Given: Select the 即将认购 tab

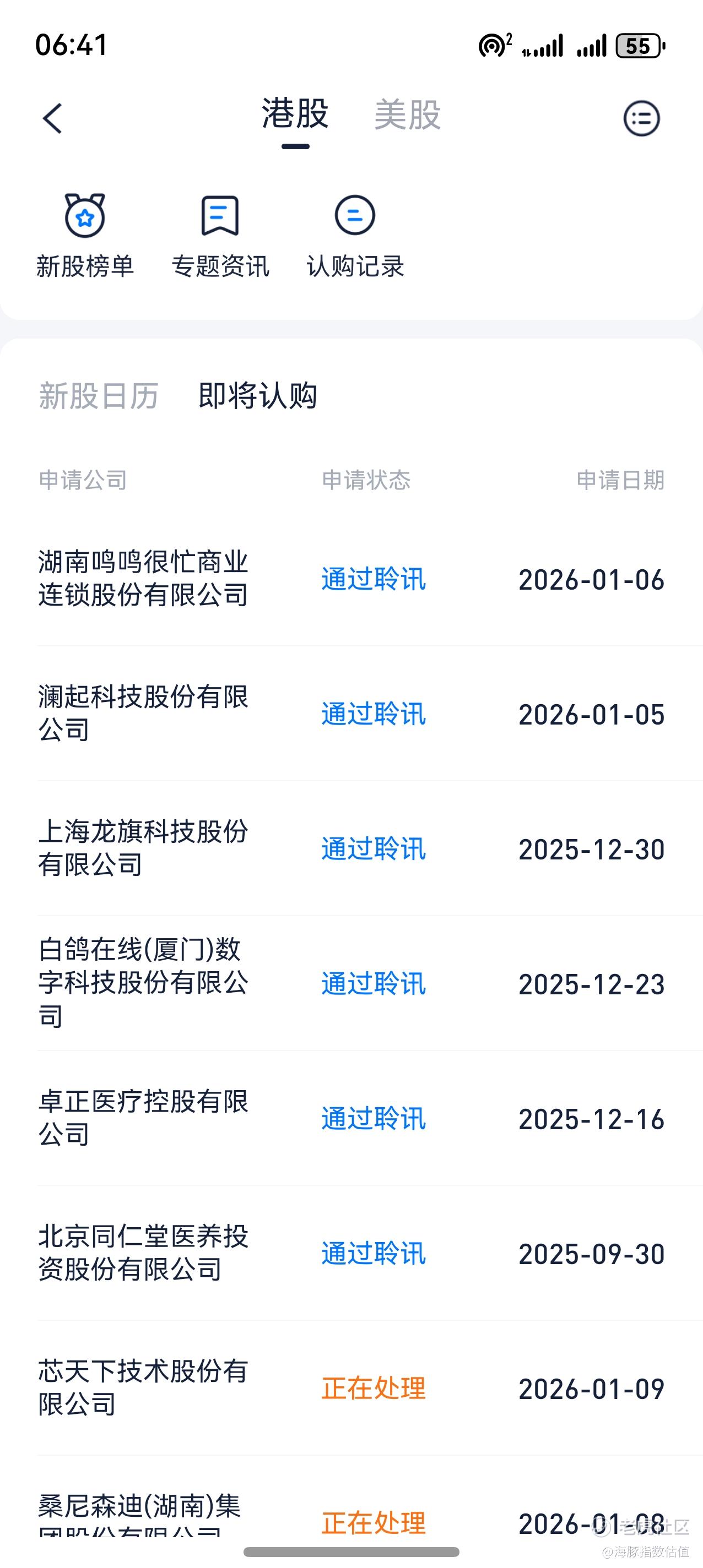Looking at the screenshot, I should (258, 396).
